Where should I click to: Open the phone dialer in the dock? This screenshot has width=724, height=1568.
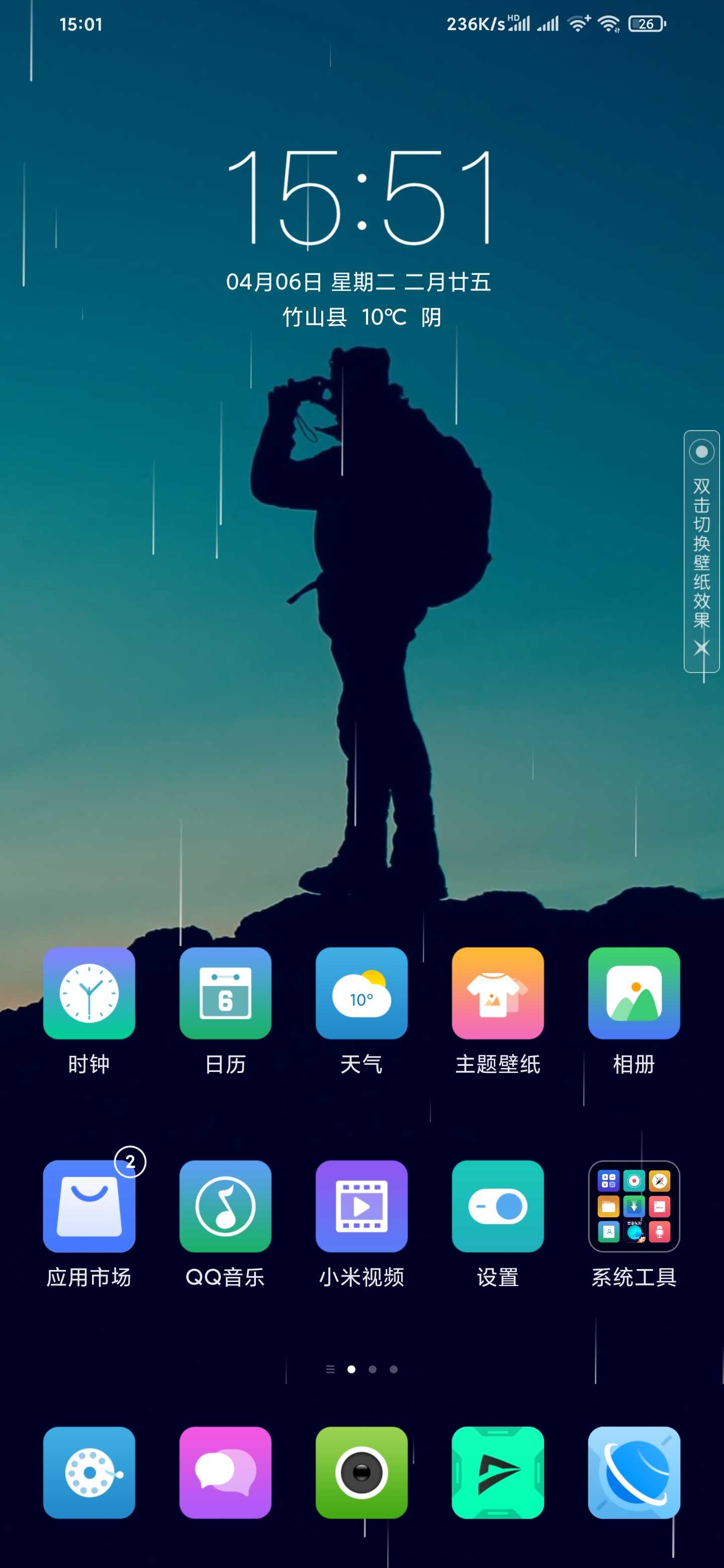click(89, 1473)
